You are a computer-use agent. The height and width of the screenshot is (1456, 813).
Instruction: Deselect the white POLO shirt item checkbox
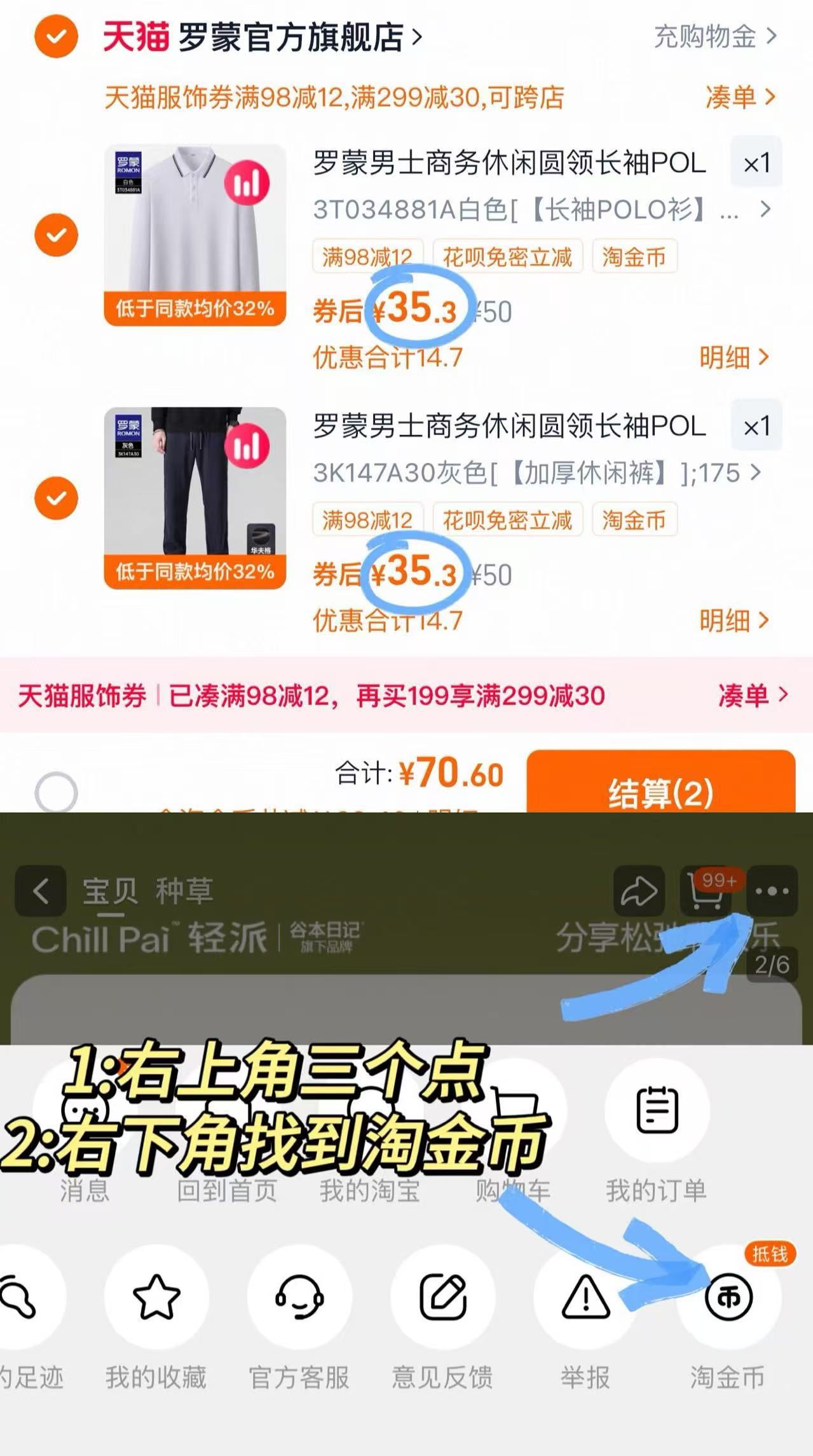click(56, 235)
